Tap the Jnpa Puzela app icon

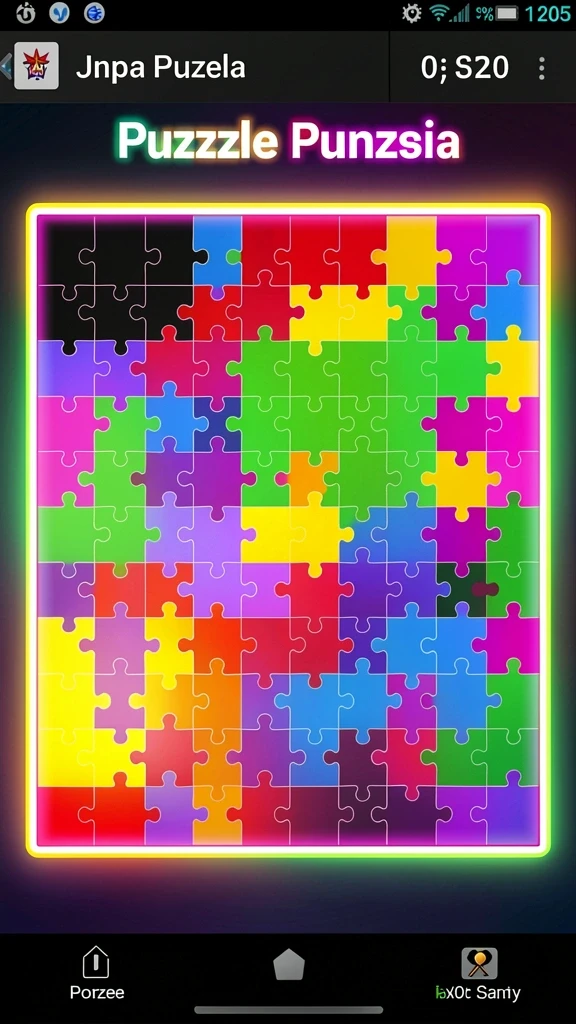37,66
